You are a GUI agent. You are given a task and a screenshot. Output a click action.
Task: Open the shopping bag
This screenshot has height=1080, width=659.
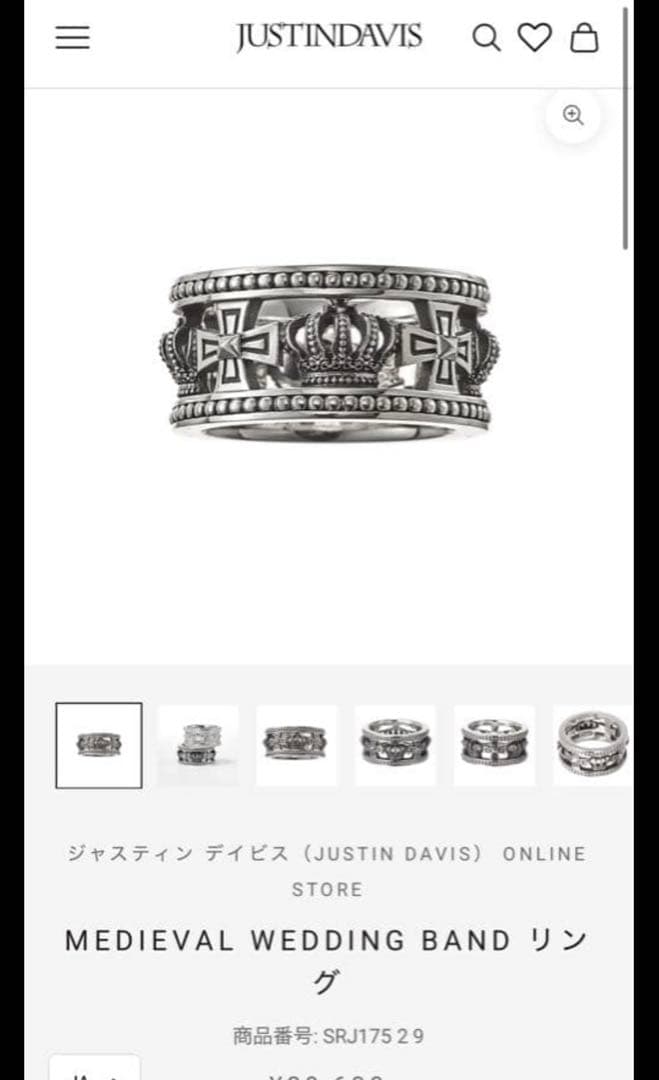tap(584, 38)
